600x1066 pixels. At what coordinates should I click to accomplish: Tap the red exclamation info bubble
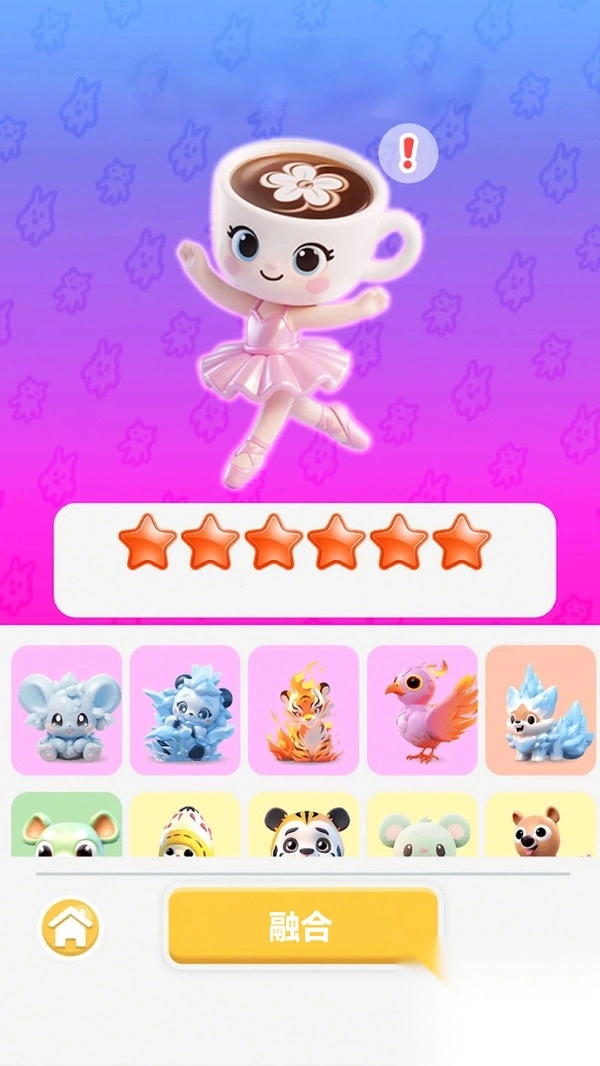407,154
